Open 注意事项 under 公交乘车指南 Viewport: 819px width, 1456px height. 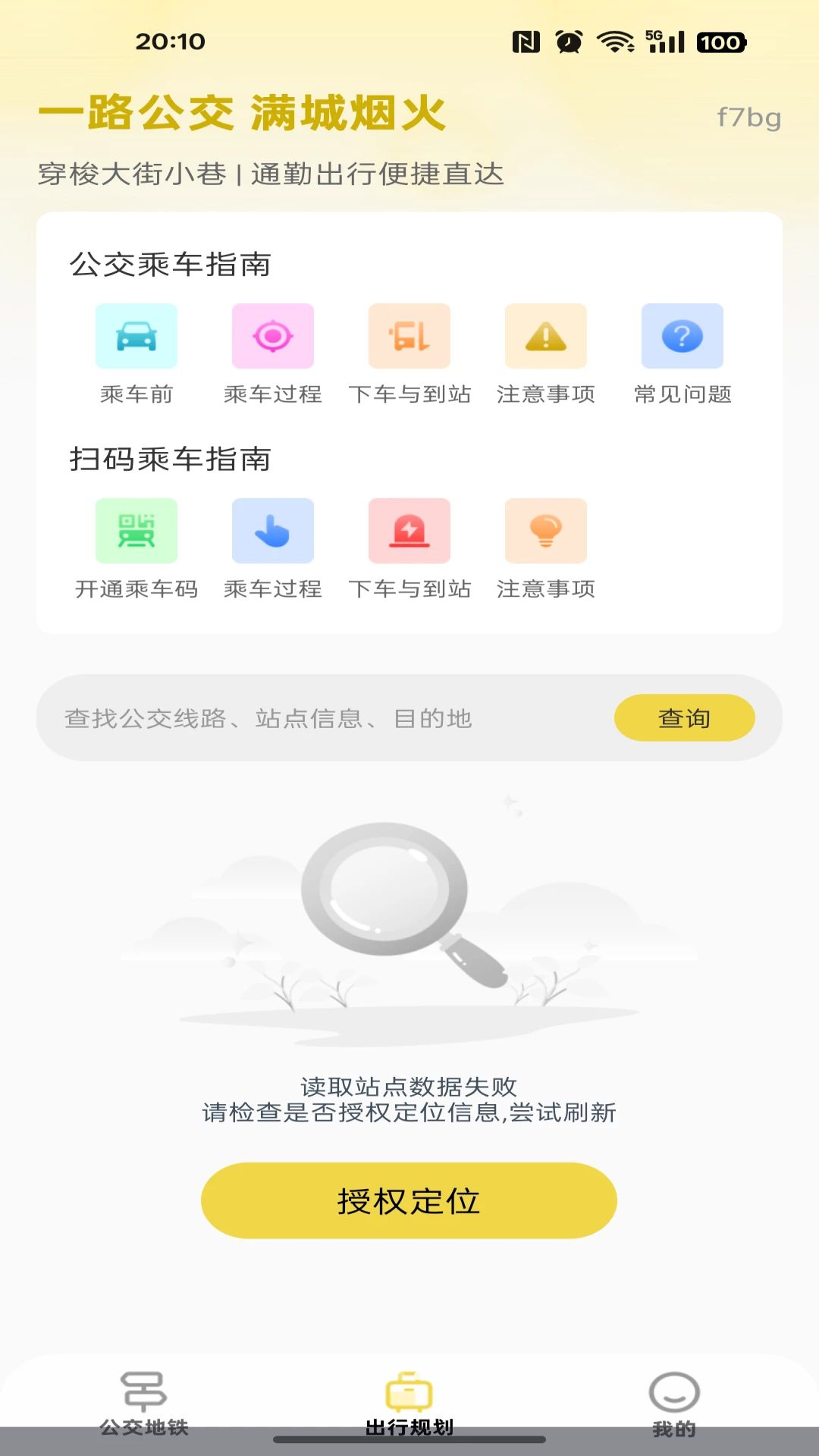pyautogui.click(x=546, y=355)
